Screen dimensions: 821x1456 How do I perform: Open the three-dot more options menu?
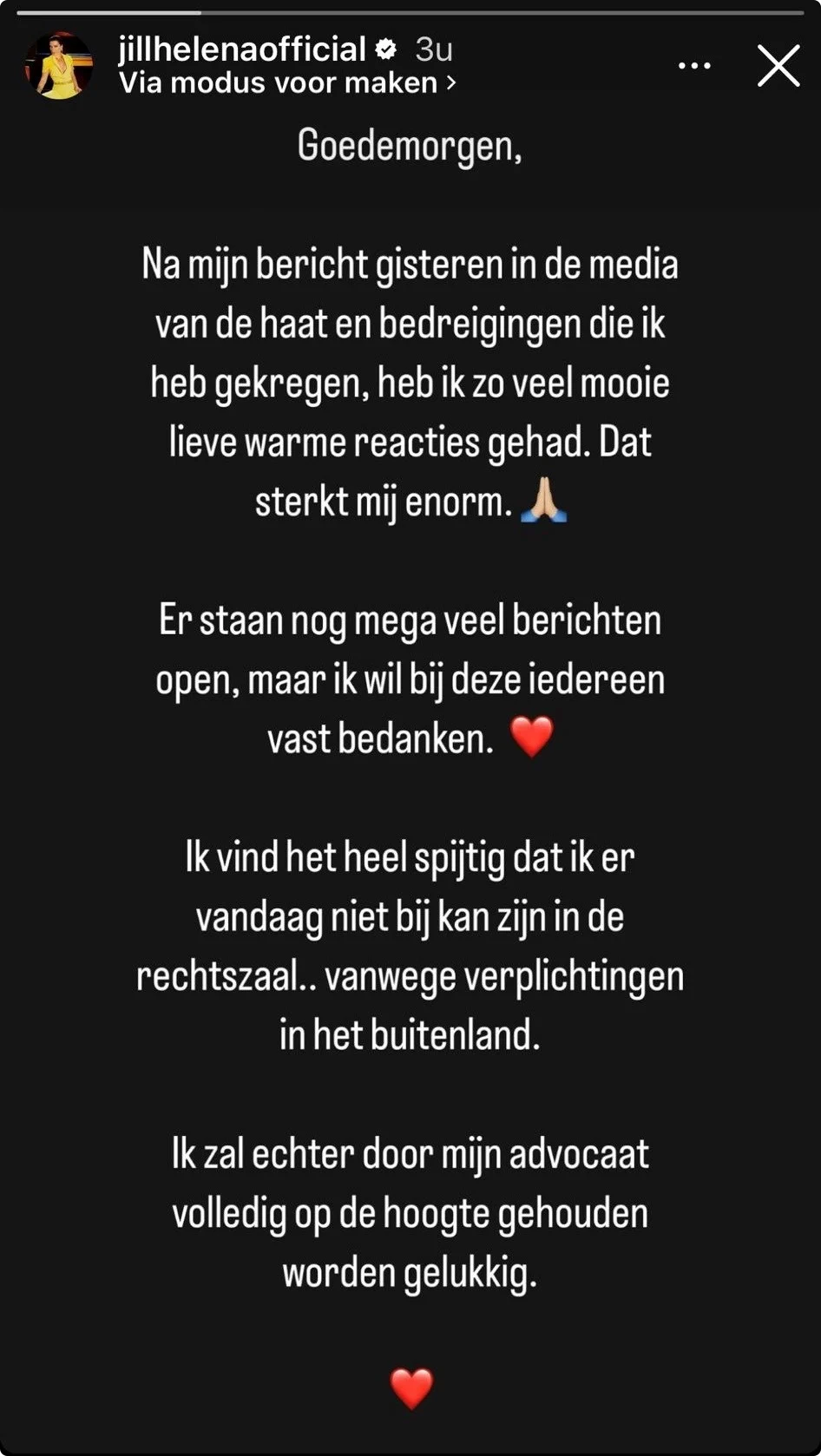click(x=694, y=66)
